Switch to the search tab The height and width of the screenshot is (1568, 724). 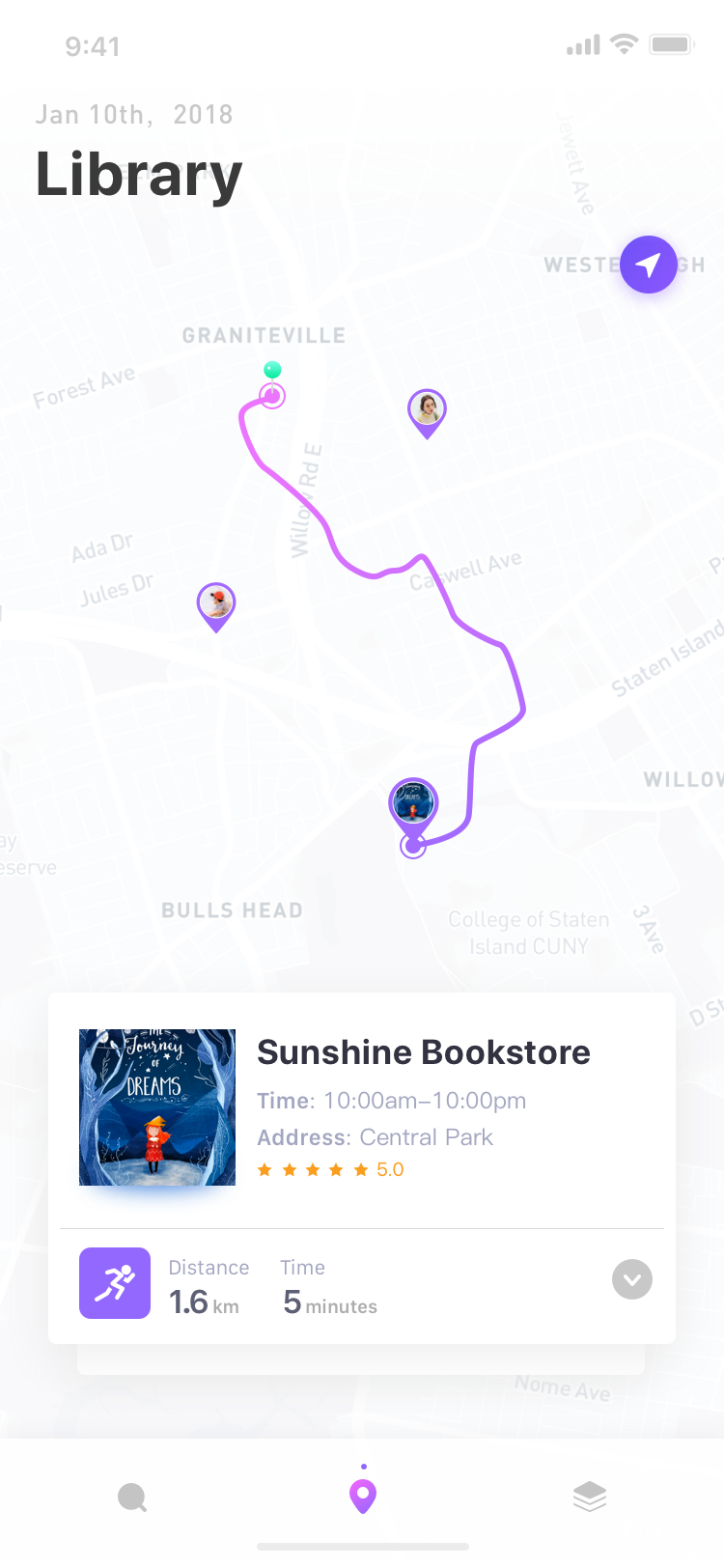132,1498
